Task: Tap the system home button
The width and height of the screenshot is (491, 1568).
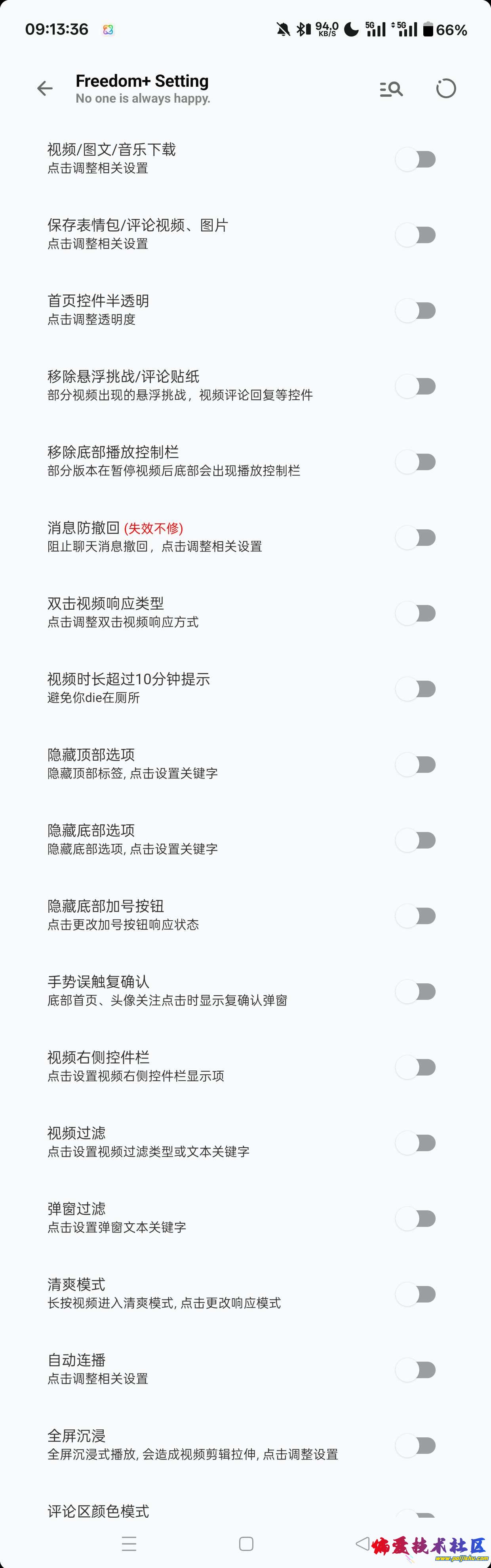Action: point(246,1544)
